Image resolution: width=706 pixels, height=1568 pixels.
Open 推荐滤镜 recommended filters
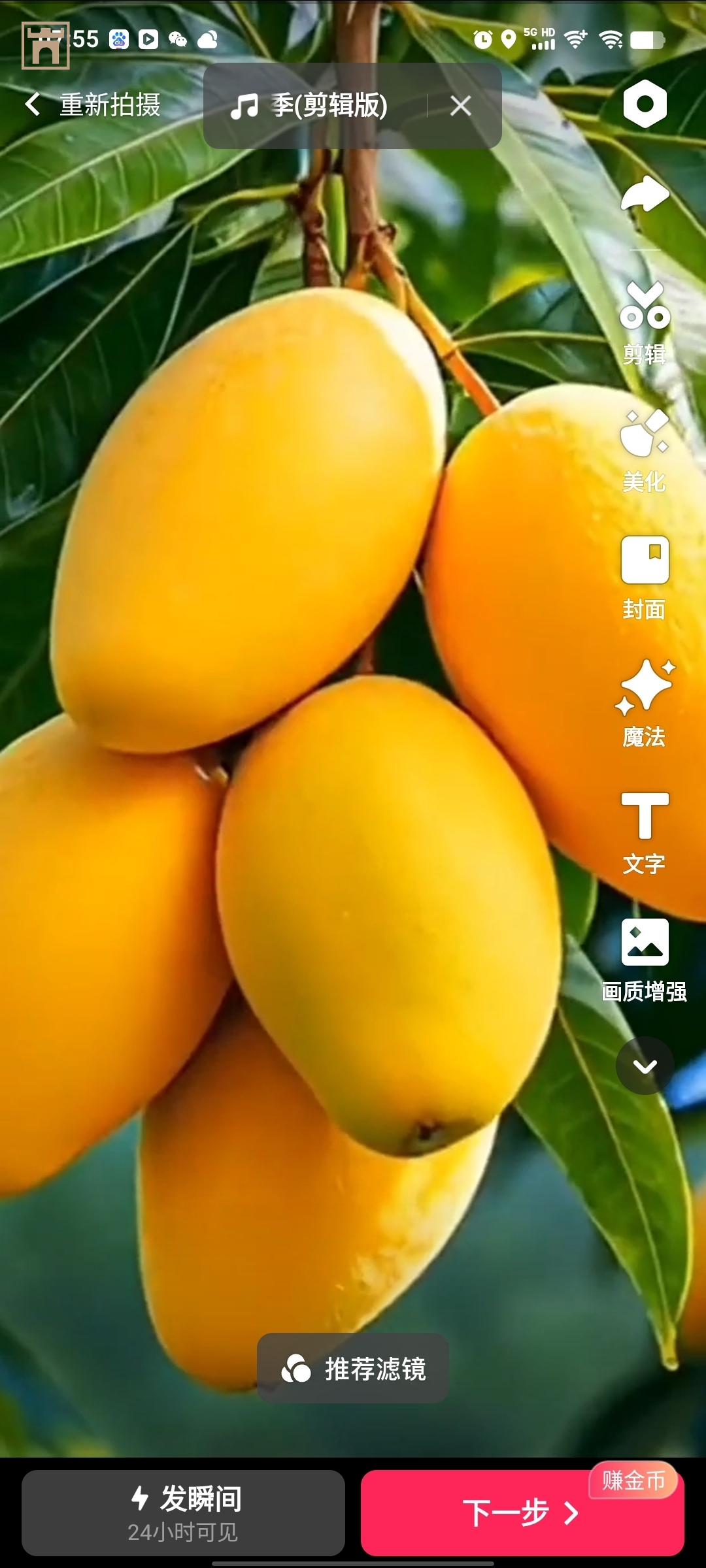click(x=353, y=1368)
